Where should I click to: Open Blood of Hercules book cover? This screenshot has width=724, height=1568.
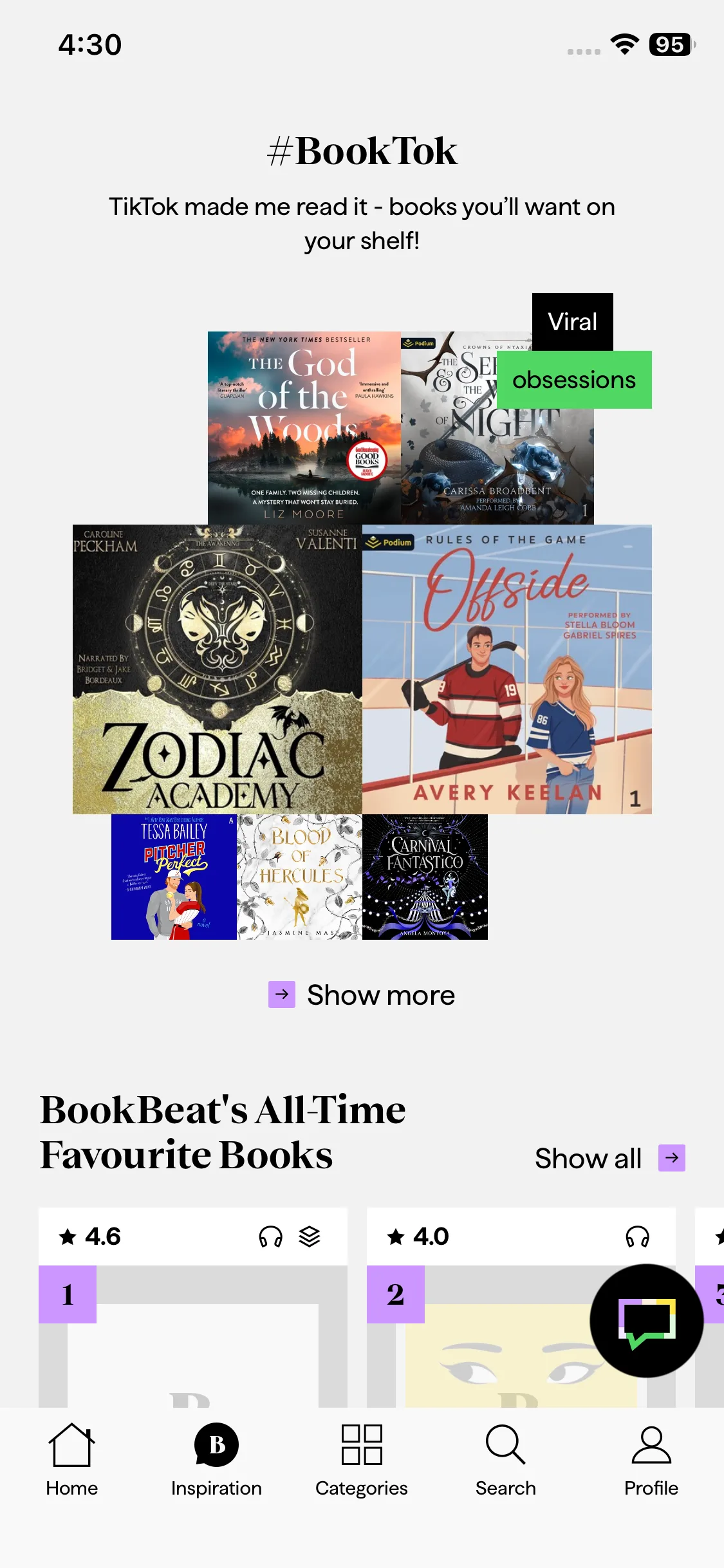pos(299,877)
